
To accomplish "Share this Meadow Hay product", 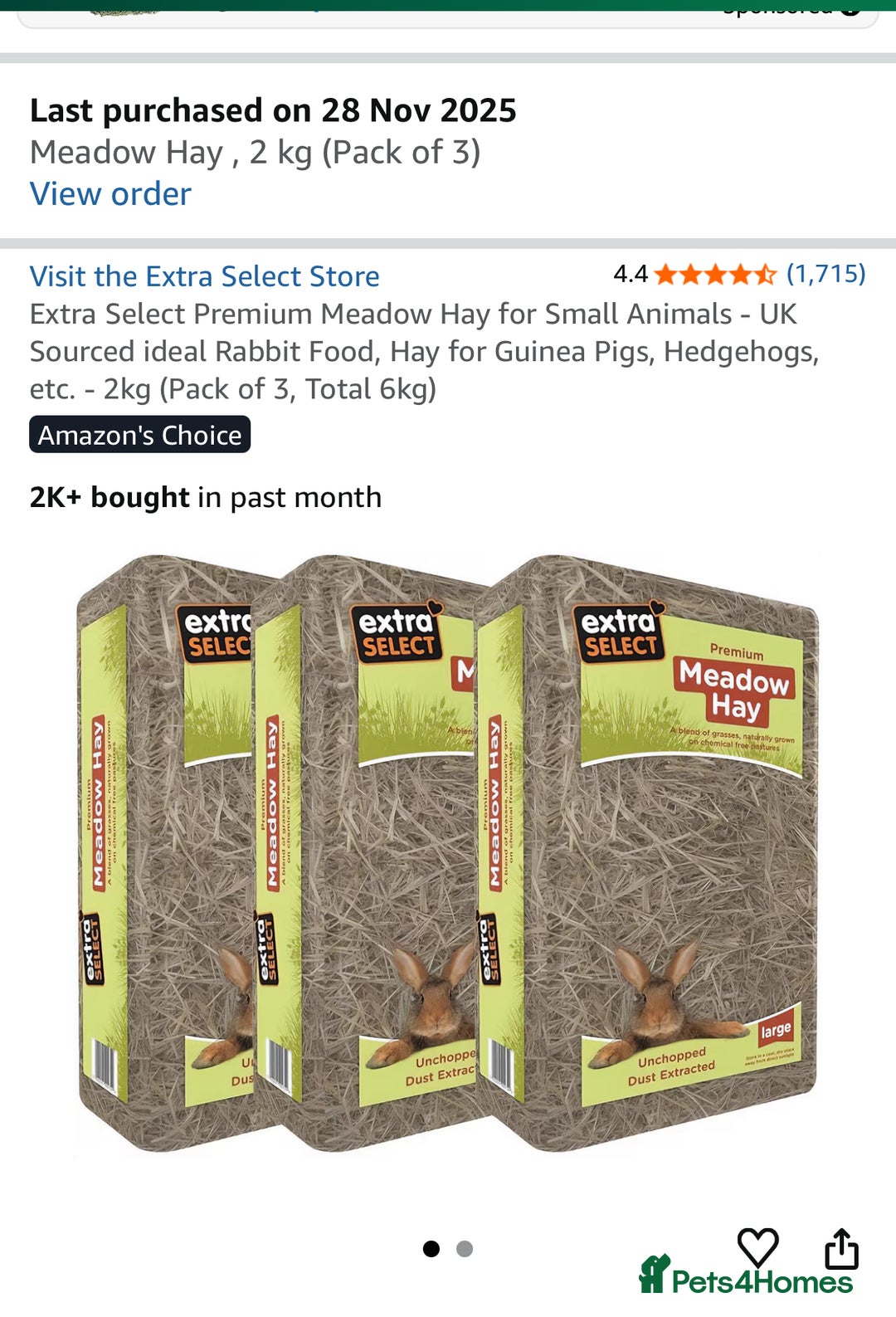I will [x=840, y=1248].
